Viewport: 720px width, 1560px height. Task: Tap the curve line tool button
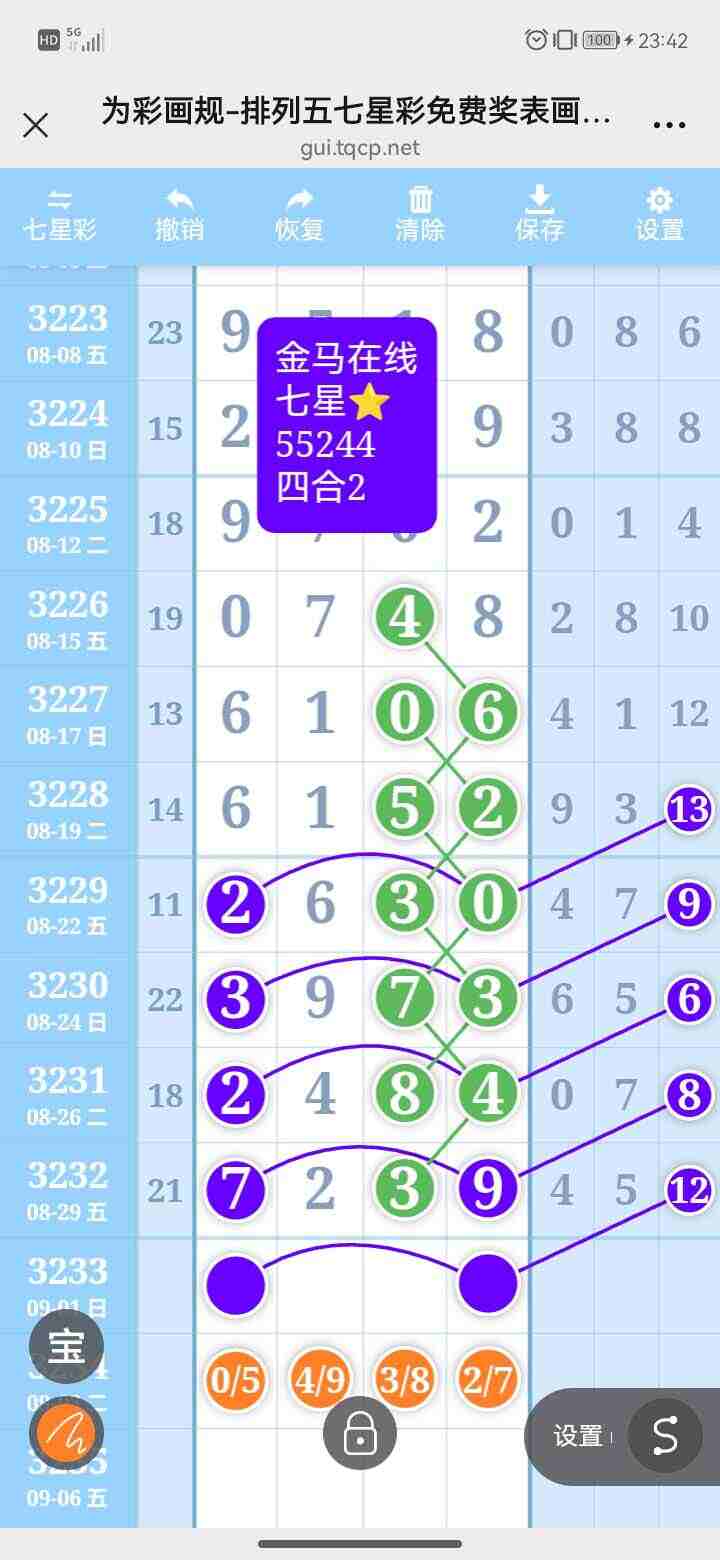pos(665,1436)
